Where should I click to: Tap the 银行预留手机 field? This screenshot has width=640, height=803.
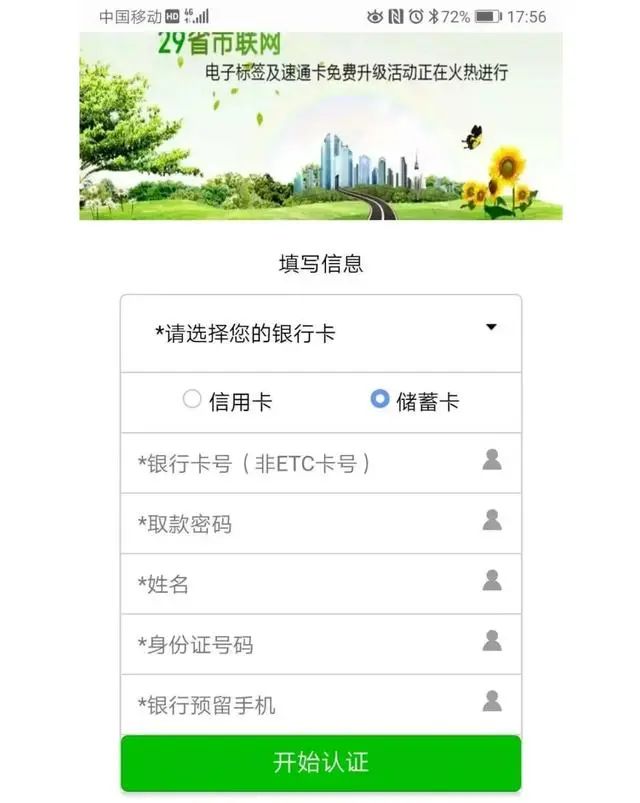click(x=321, y=705)
